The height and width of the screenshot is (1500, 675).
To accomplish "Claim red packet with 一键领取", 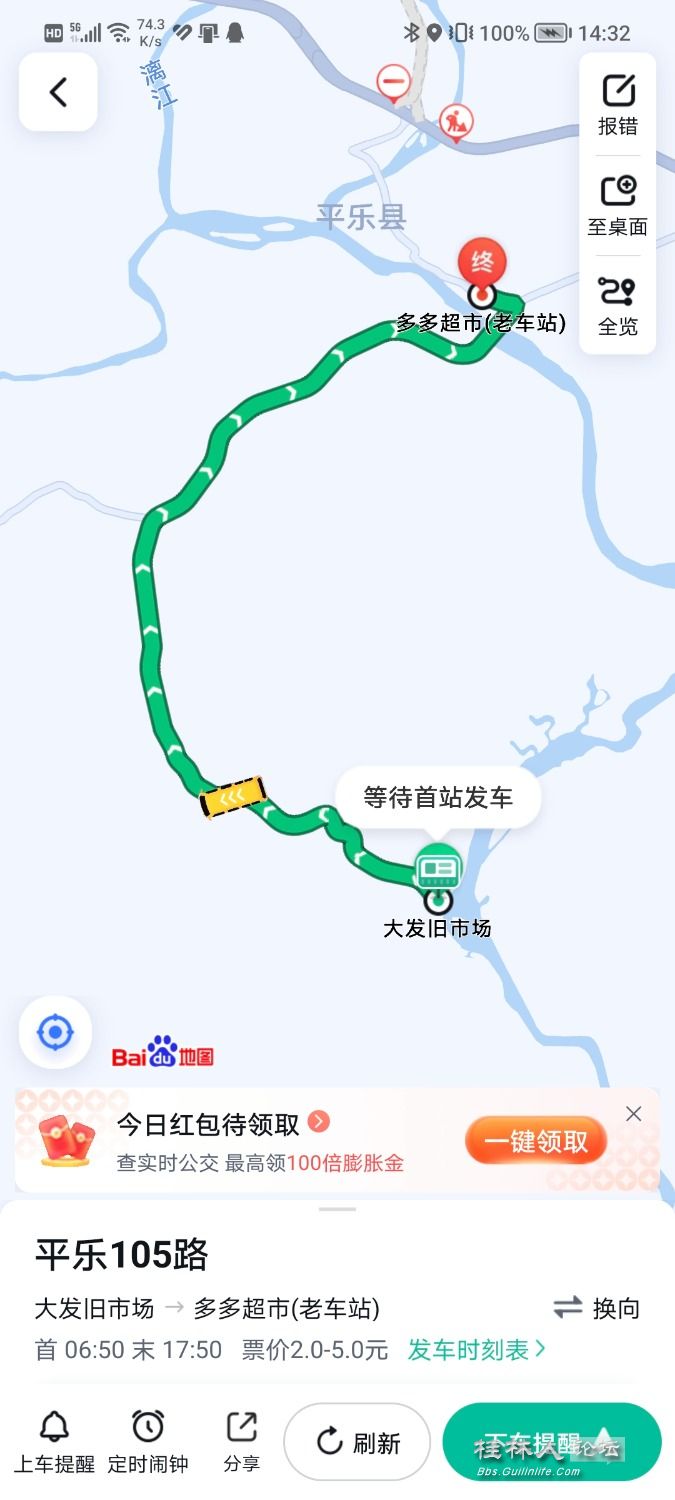I will 536,1141.
